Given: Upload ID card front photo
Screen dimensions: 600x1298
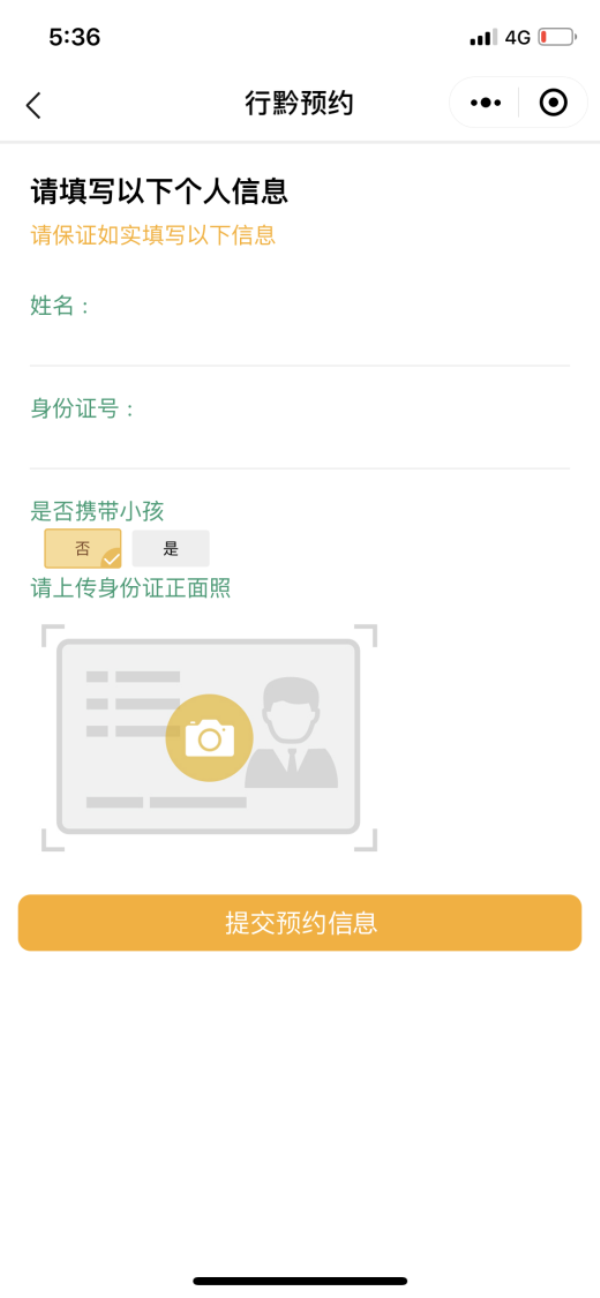Looking at the screenshot, I should [x=209, y=738].
